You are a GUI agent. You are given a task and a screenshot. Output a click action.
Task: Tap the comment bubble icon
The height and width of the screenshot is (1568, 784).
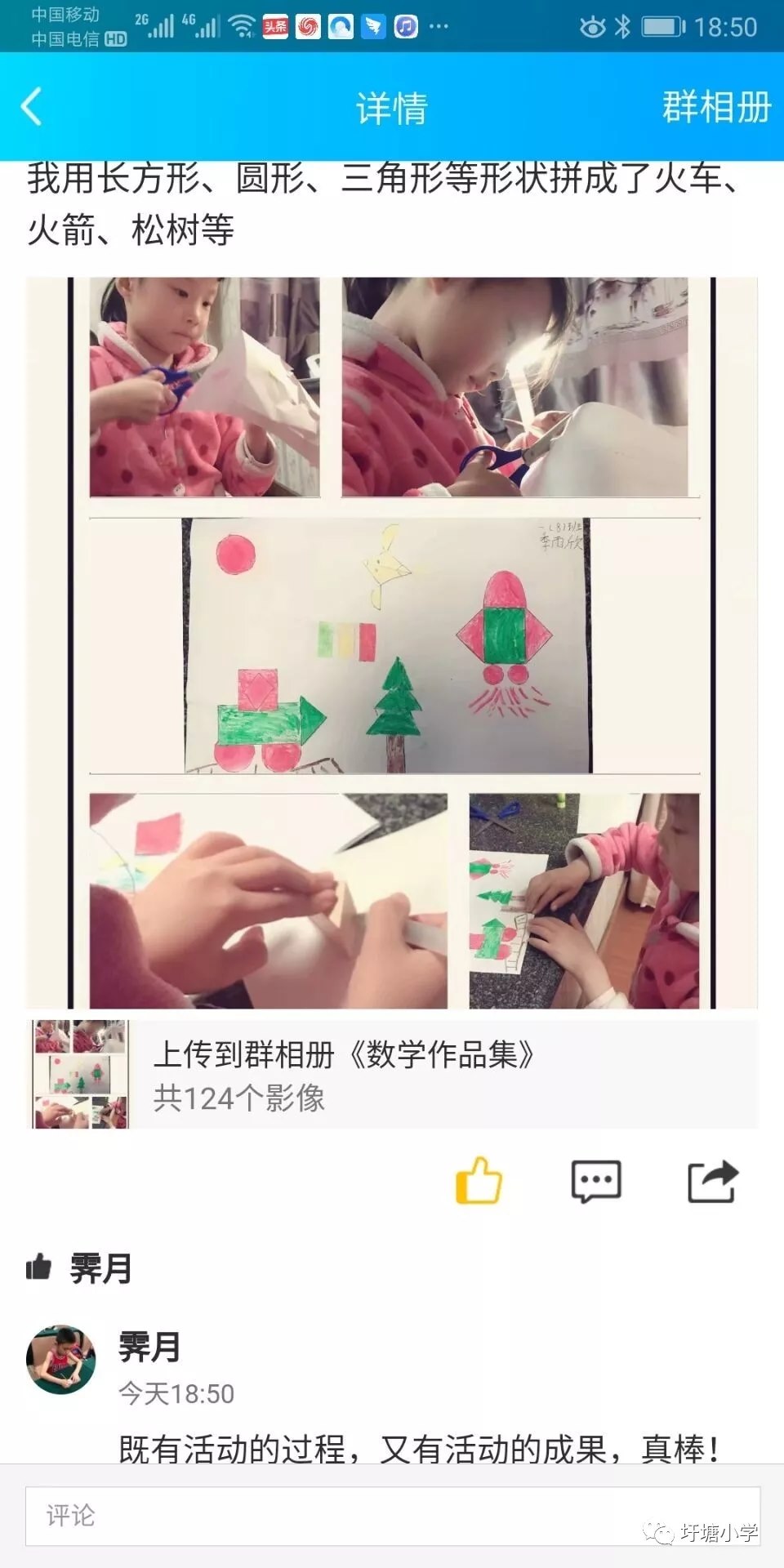595,1181
